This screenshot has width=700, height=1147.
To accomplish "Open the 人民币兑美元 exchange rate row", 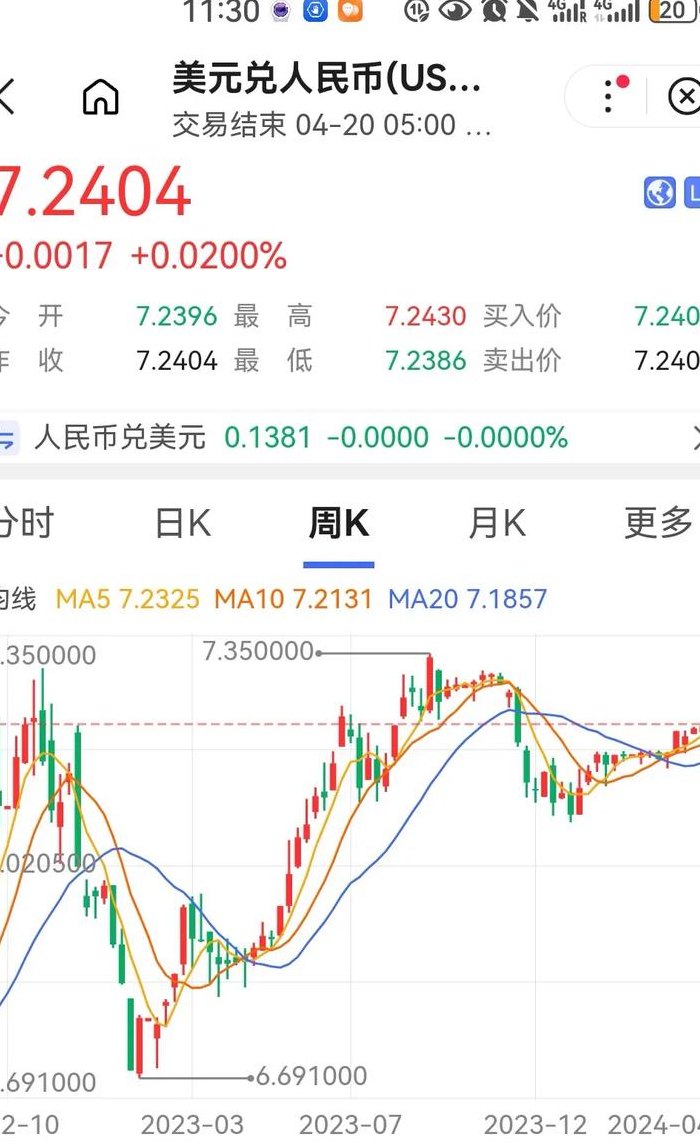I will (x=350, y=438).
